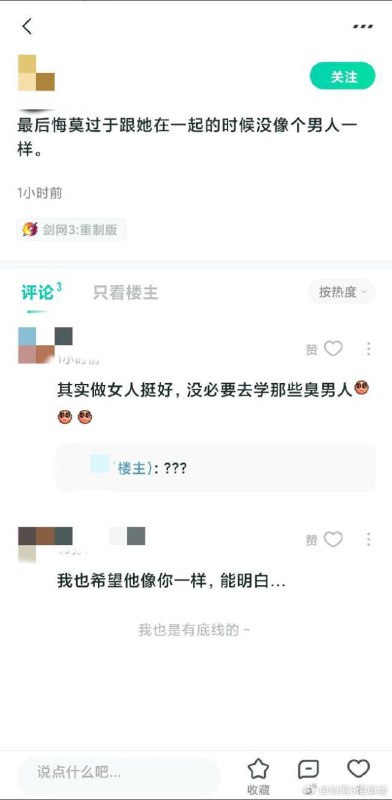This screenshot has height=800, width=392.
Task: Expand the 按热度 sort dropdown
Action: (x=342, y=292)
